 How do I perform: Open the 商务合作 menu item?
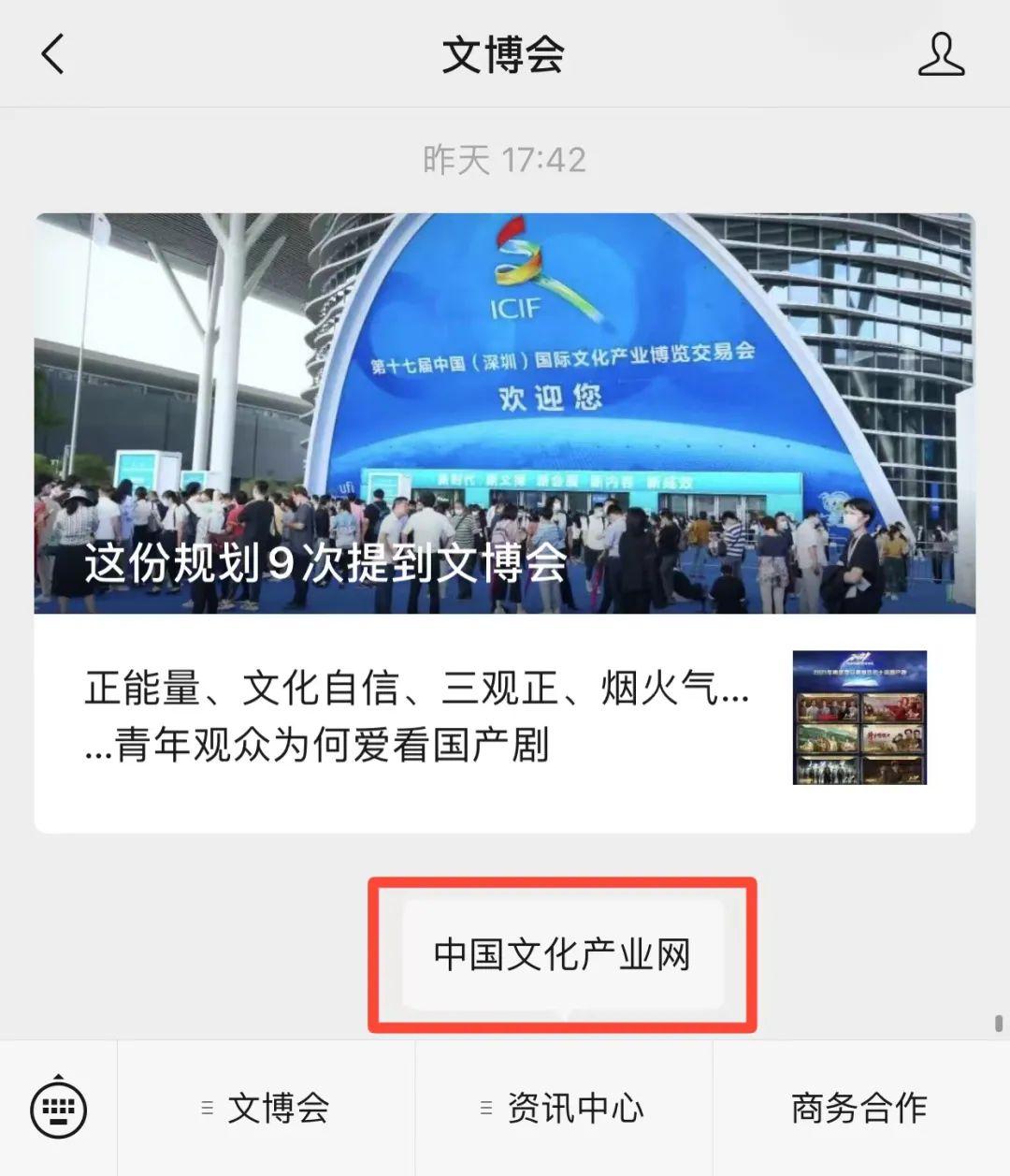(859, 1109)
